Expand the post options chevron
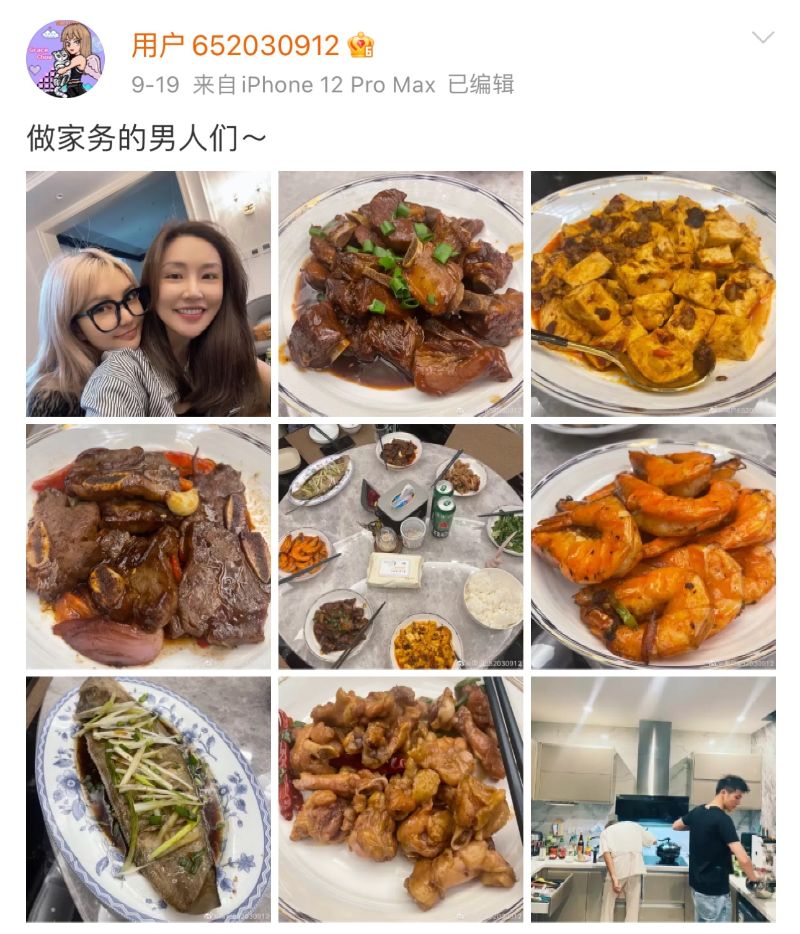 762,38
